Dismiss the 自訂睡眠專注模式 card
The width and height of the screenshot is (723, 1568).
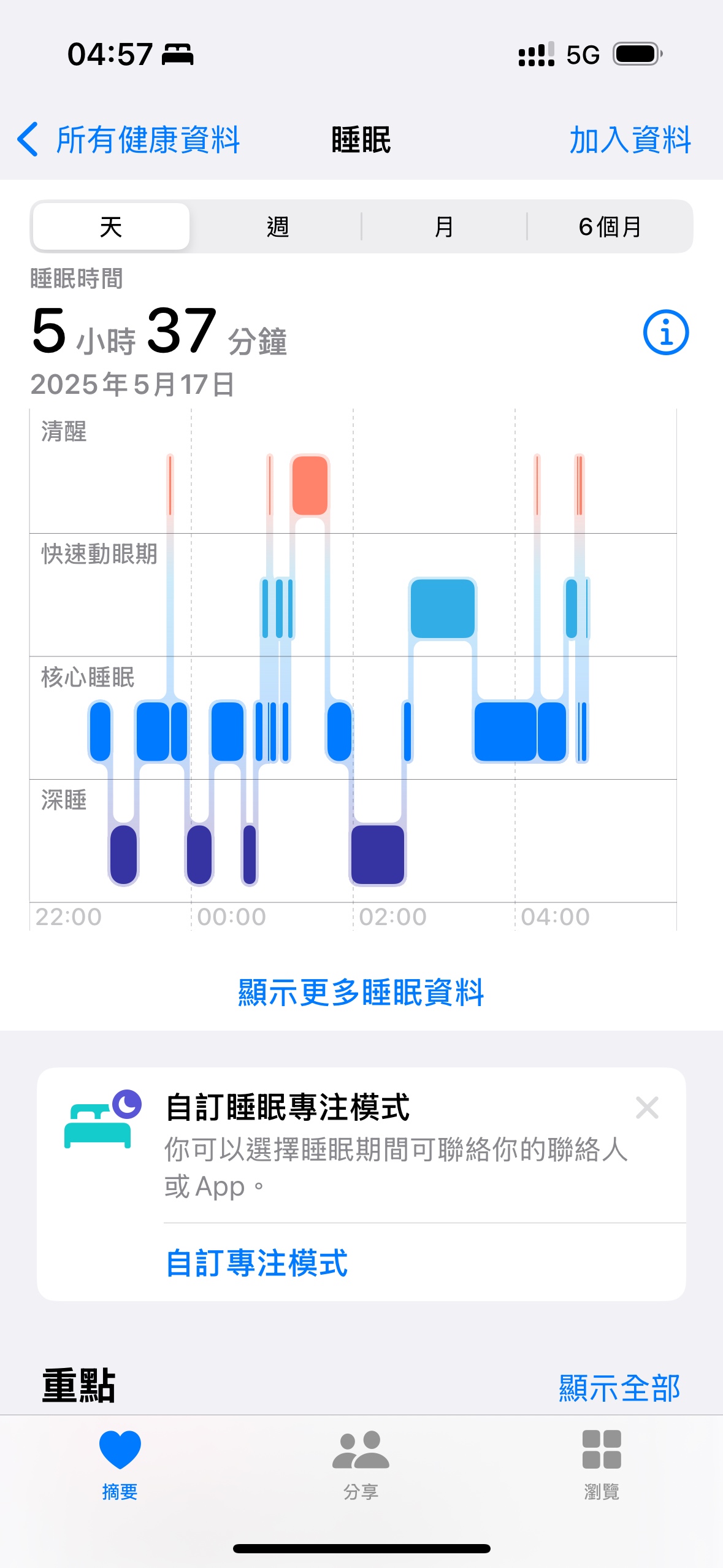pyautogui.click(x=647, y=1108)
